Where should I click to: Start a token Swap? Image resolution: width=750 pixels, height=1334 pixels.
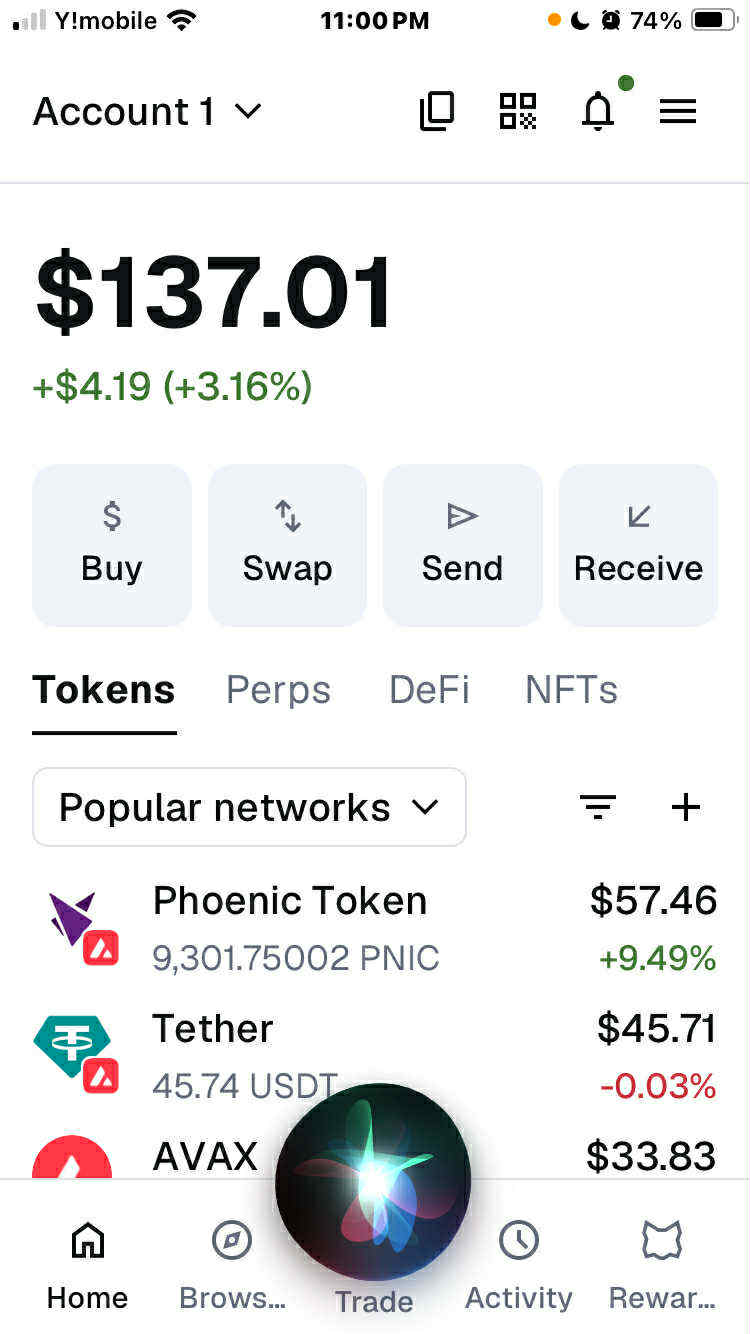coord(287,545)
